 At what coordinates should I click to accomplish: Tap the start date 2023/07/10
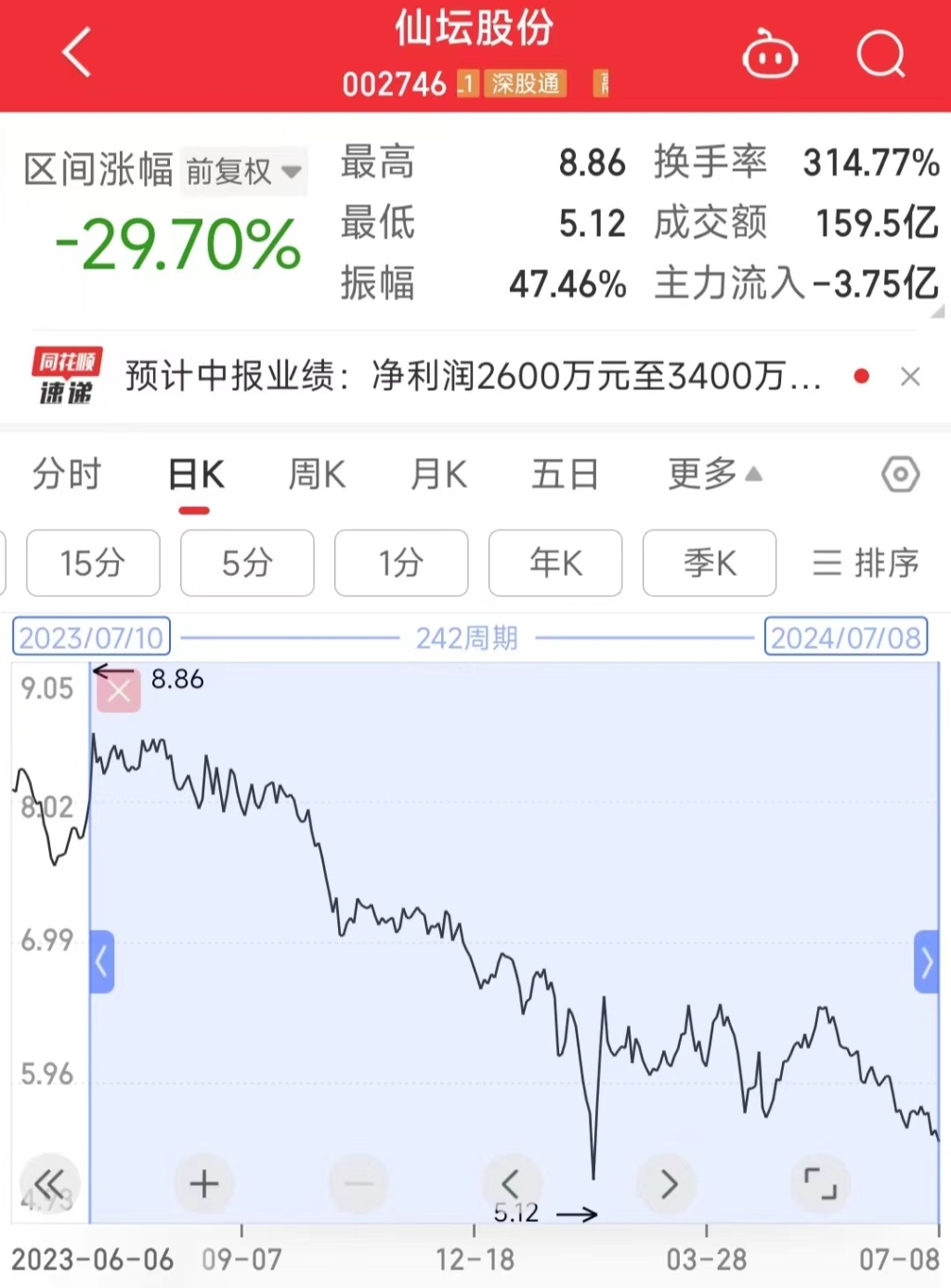coord(91,638)
